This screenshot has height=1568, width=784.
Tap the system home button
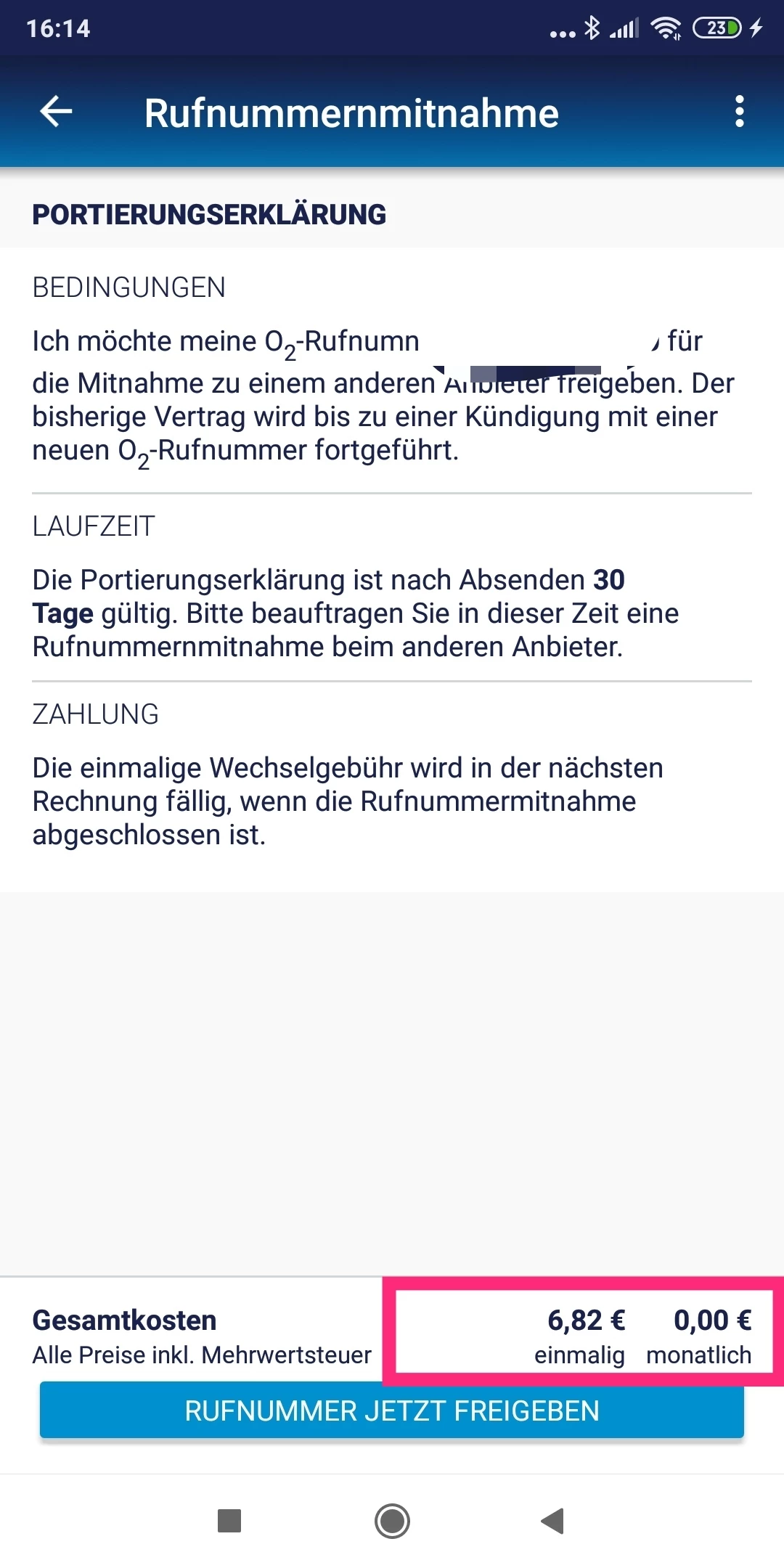(x=392, y=1520)
